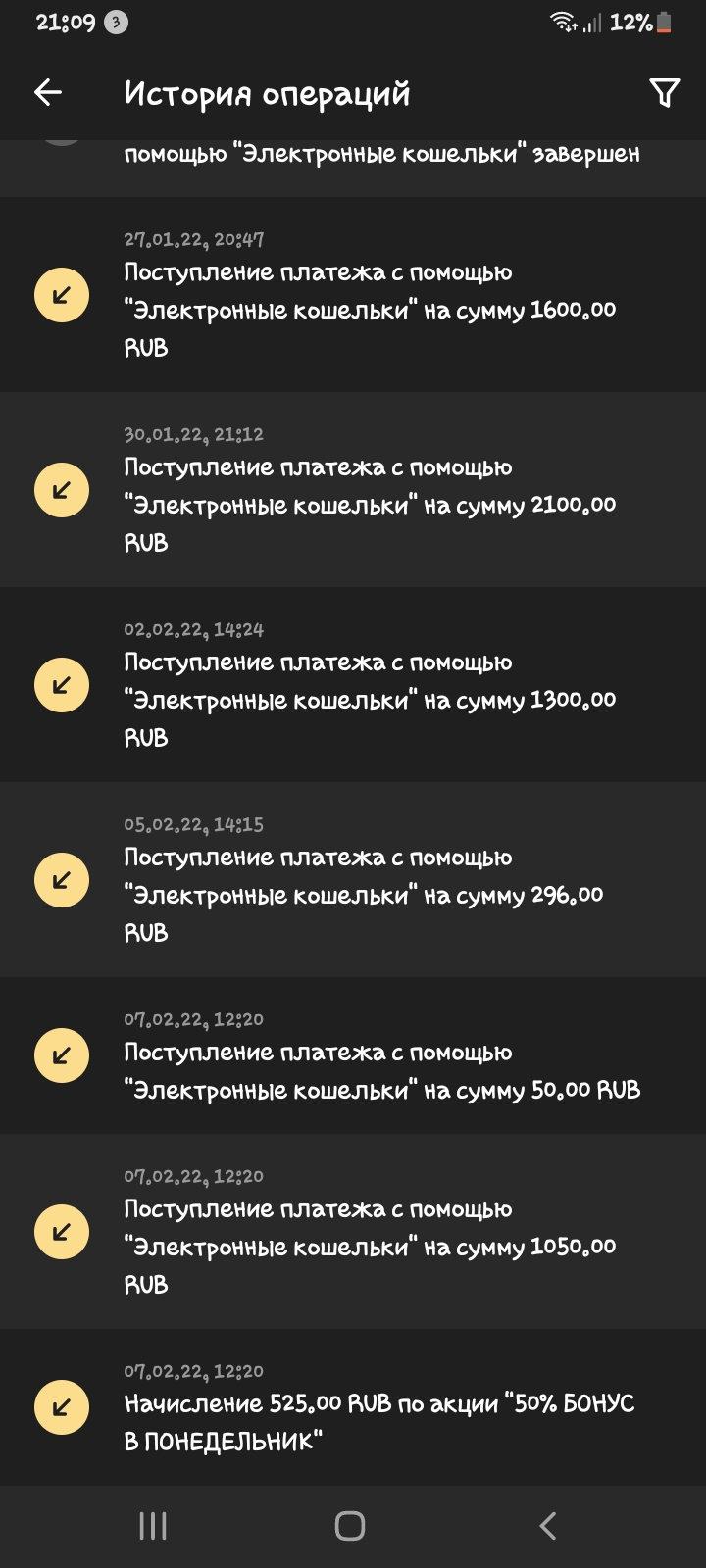Open the 1050.00 RUB payment entry
This screenshot has width=706, height=1568.
coord(353,1232)
